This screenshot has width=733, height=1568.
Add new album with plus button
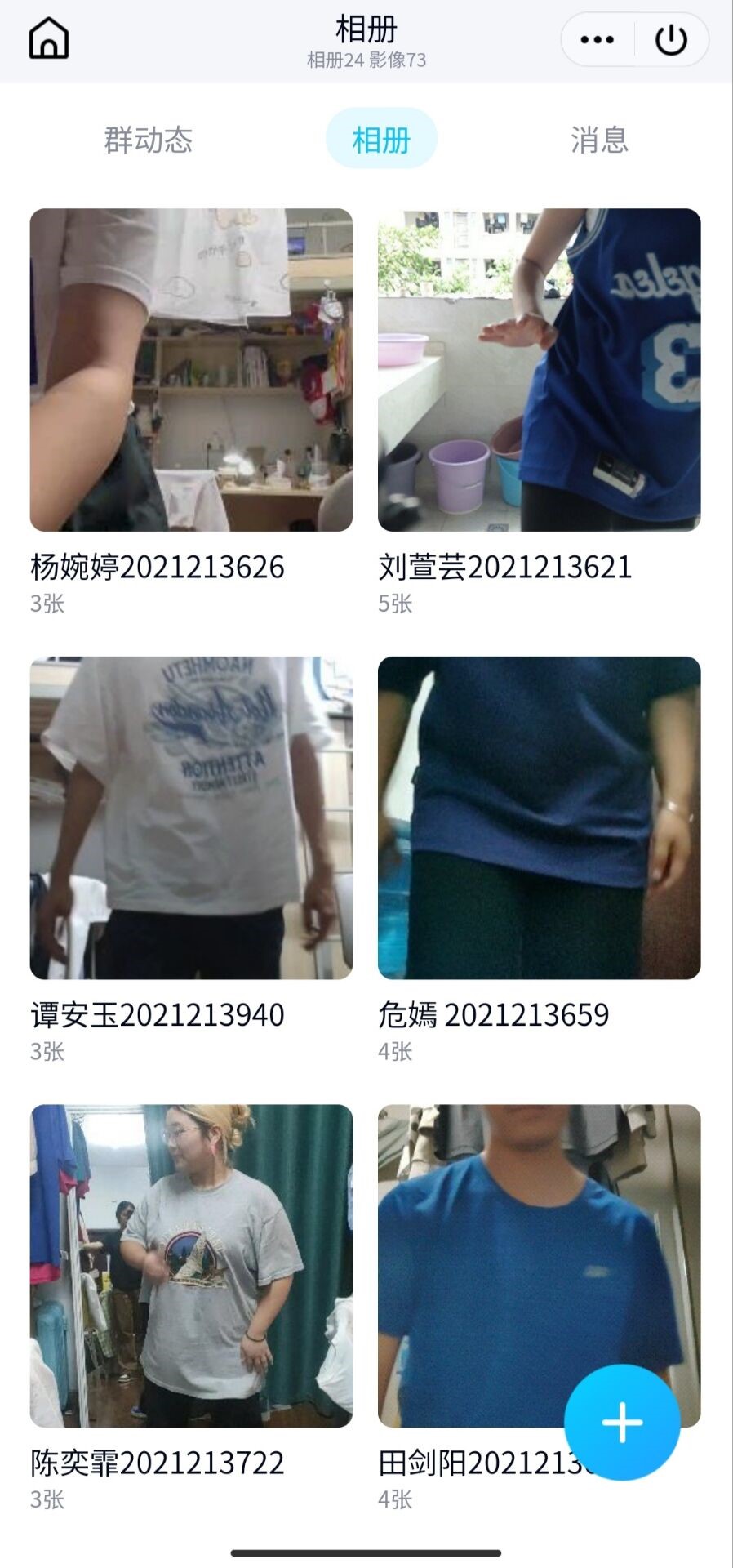tap(622, 1422)
